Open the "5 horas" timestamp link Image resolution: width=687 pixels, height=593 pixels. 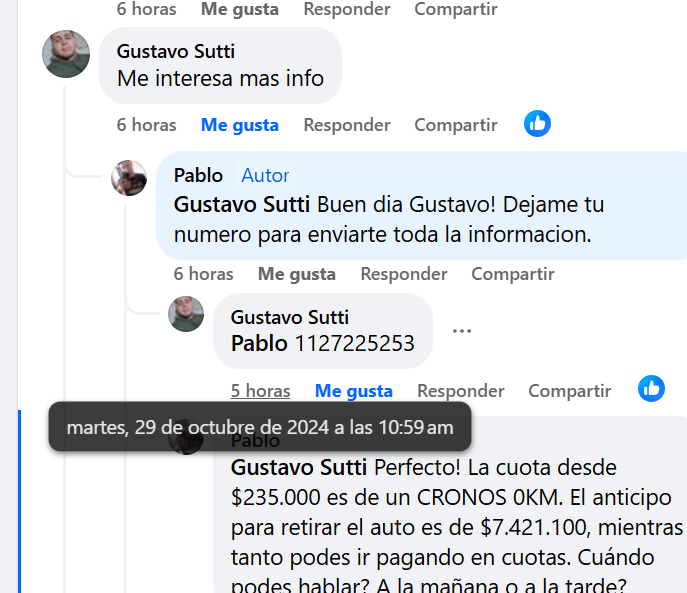point(260,391)
